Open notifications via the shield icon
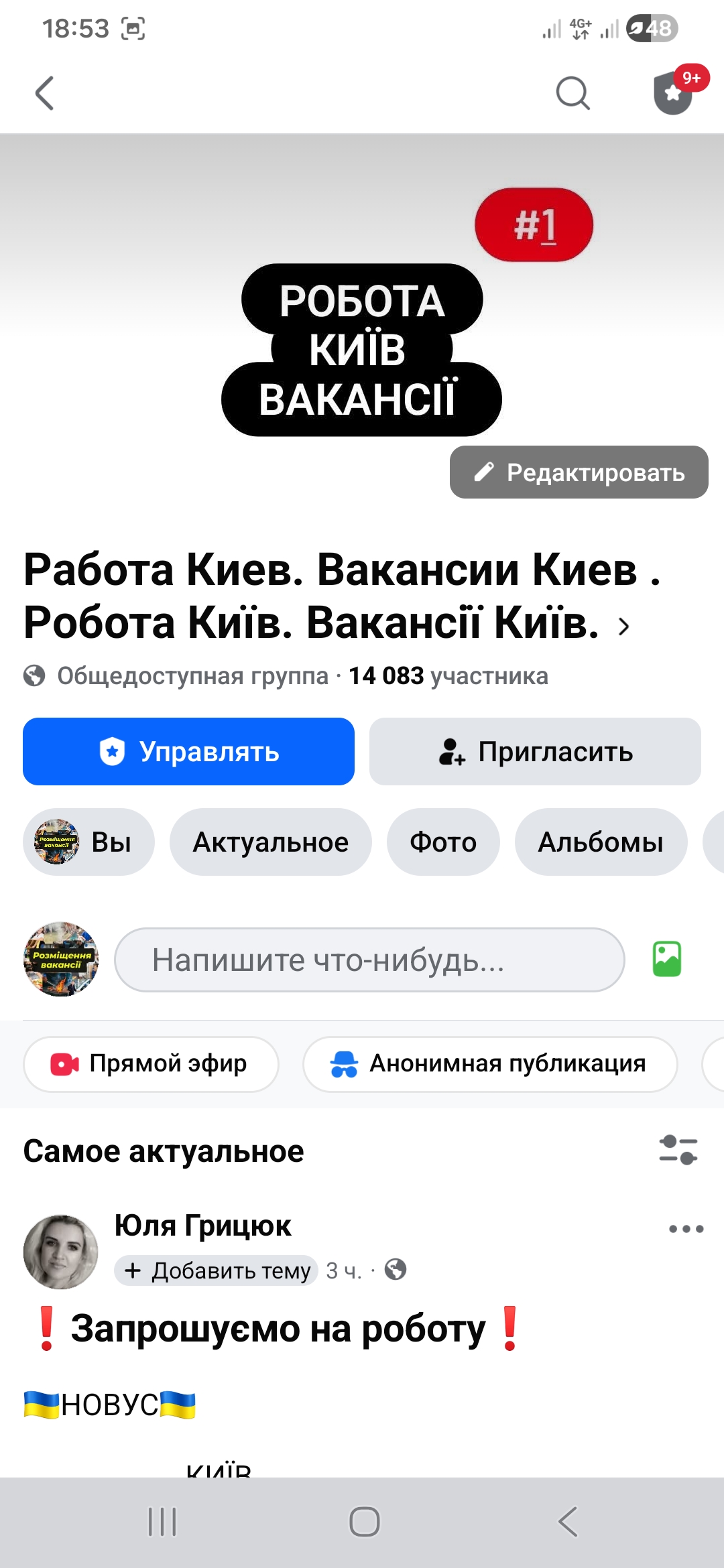Viewport: 724px width, 1568px height. (674, 93)
